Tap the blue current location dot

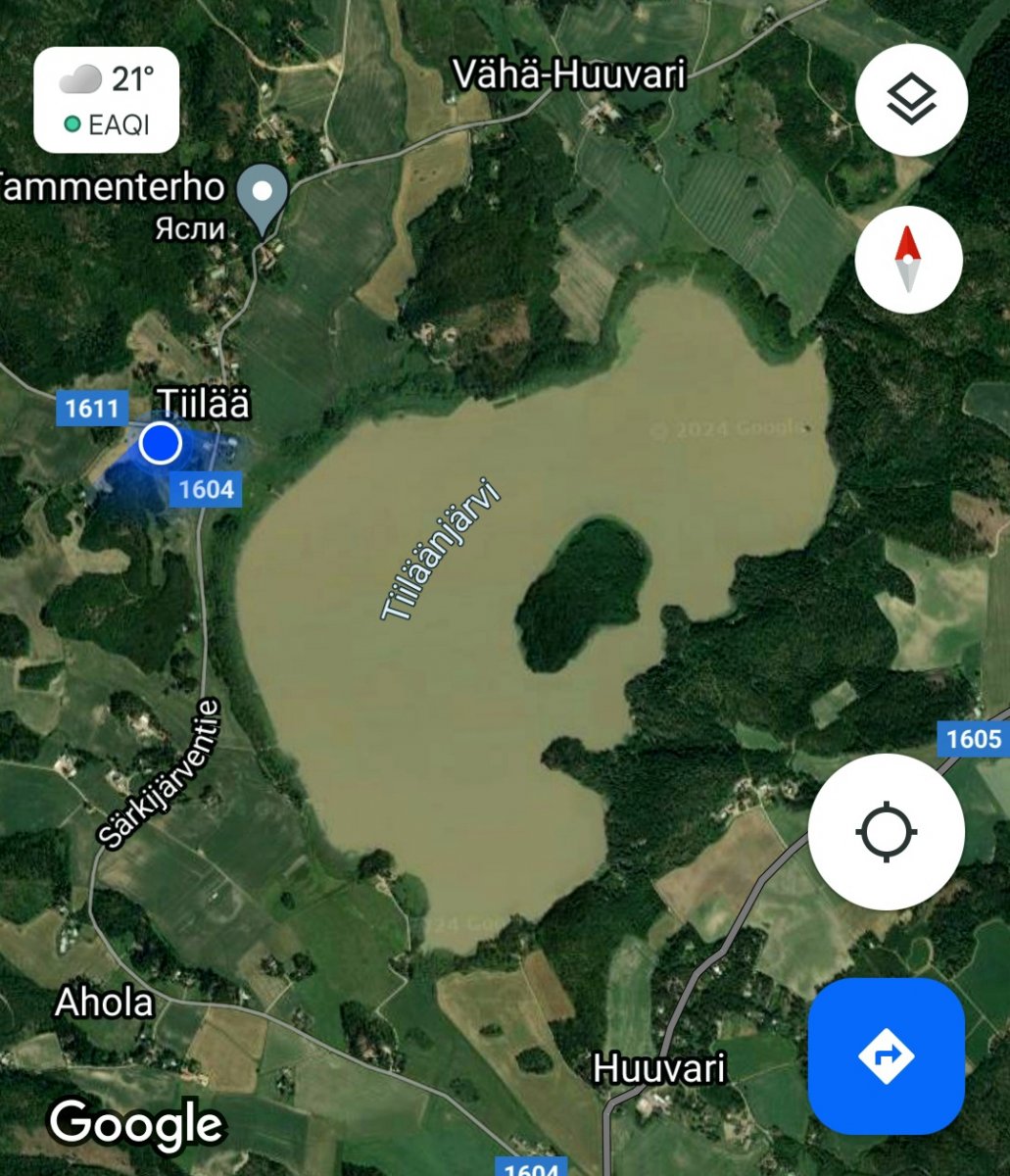click(161, 443)
